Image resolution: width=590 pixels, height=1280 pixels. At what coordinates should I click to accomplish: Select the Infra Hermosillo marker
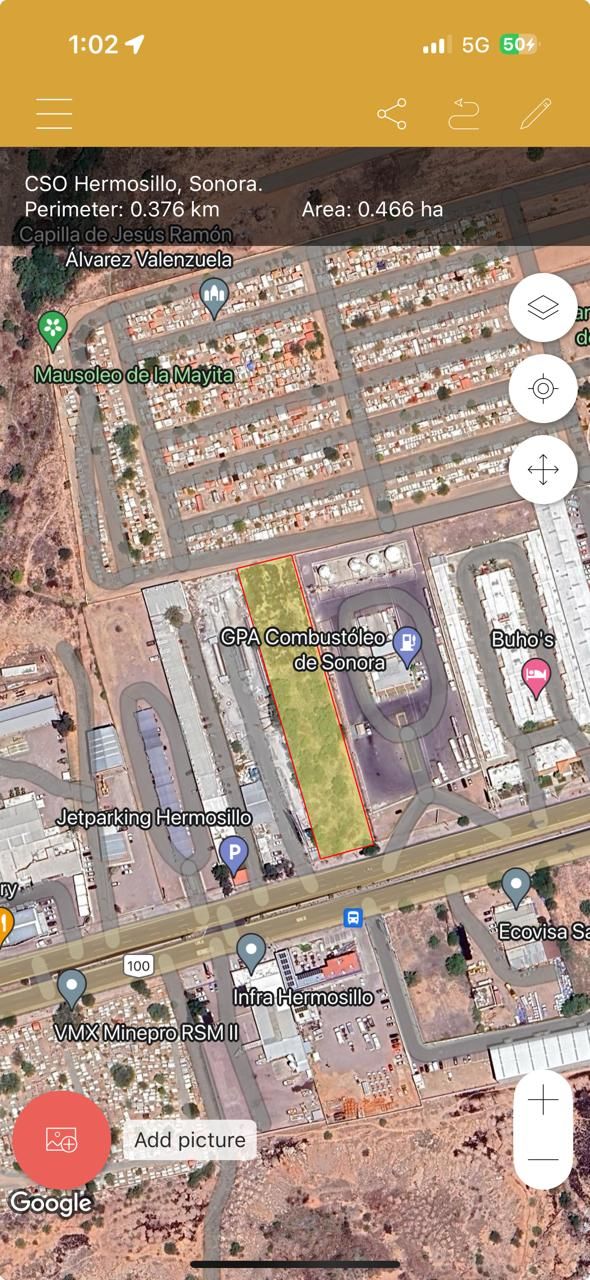tap(251, 952)
